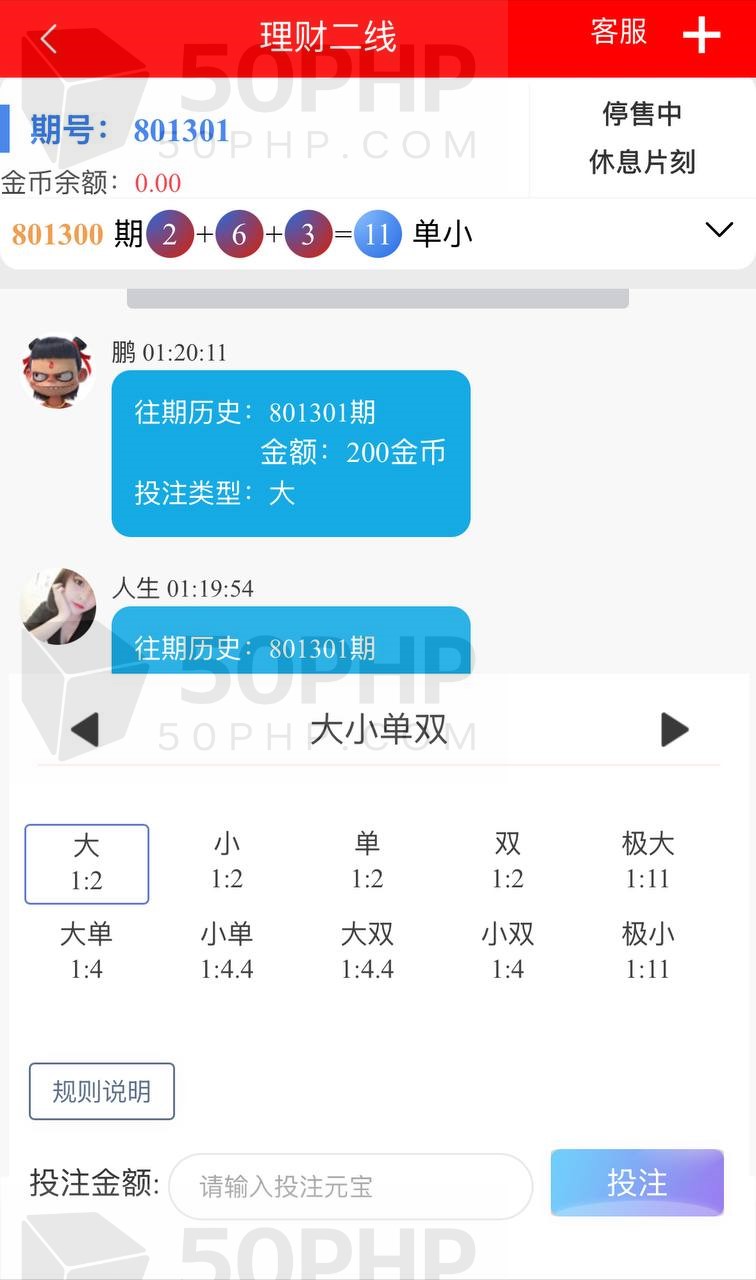Image resolution: width=756 pixels, height=1280 pixels.
Task: Open 规则说明 rules explanation
Action: (x=102, y=1091)
